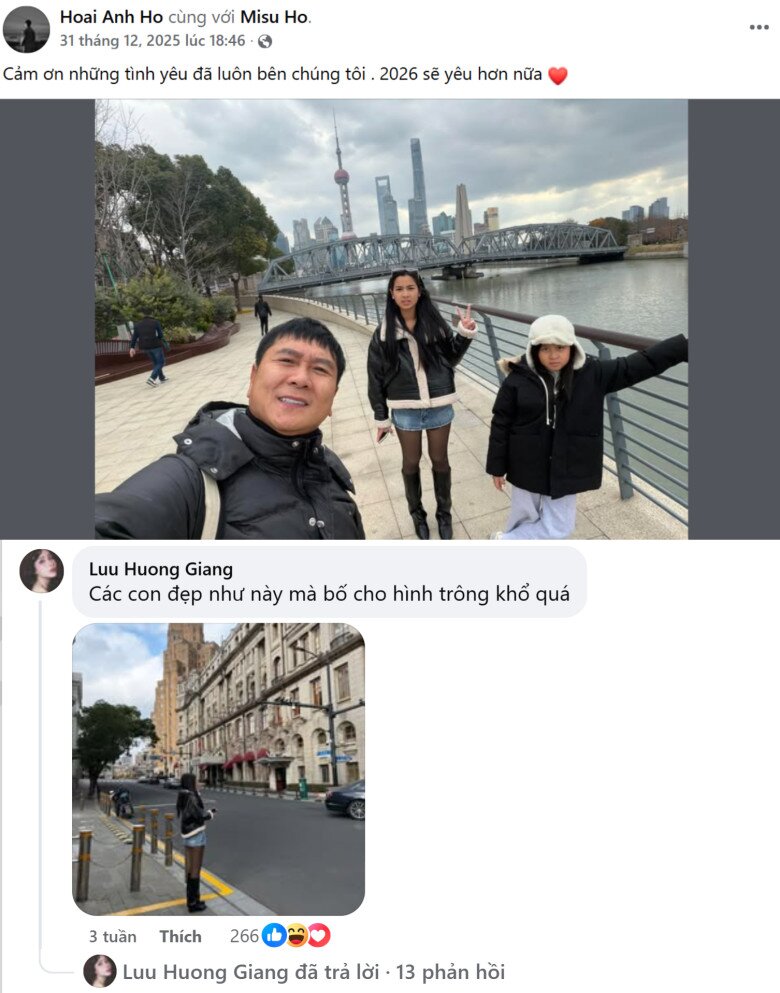Open tagged profile Misu Ho
The width and height of the screenshot is (780, 993).
point(274,17)
